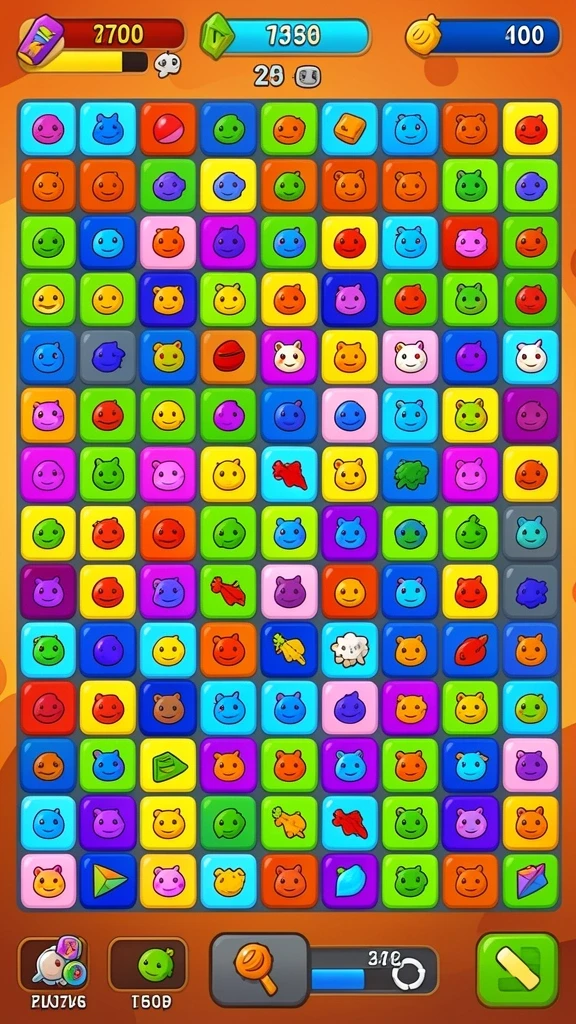This screenshot has width=576, height=1024.
Task: Tap the blue gem on purple tile
Action: click(x=349, y=881)
